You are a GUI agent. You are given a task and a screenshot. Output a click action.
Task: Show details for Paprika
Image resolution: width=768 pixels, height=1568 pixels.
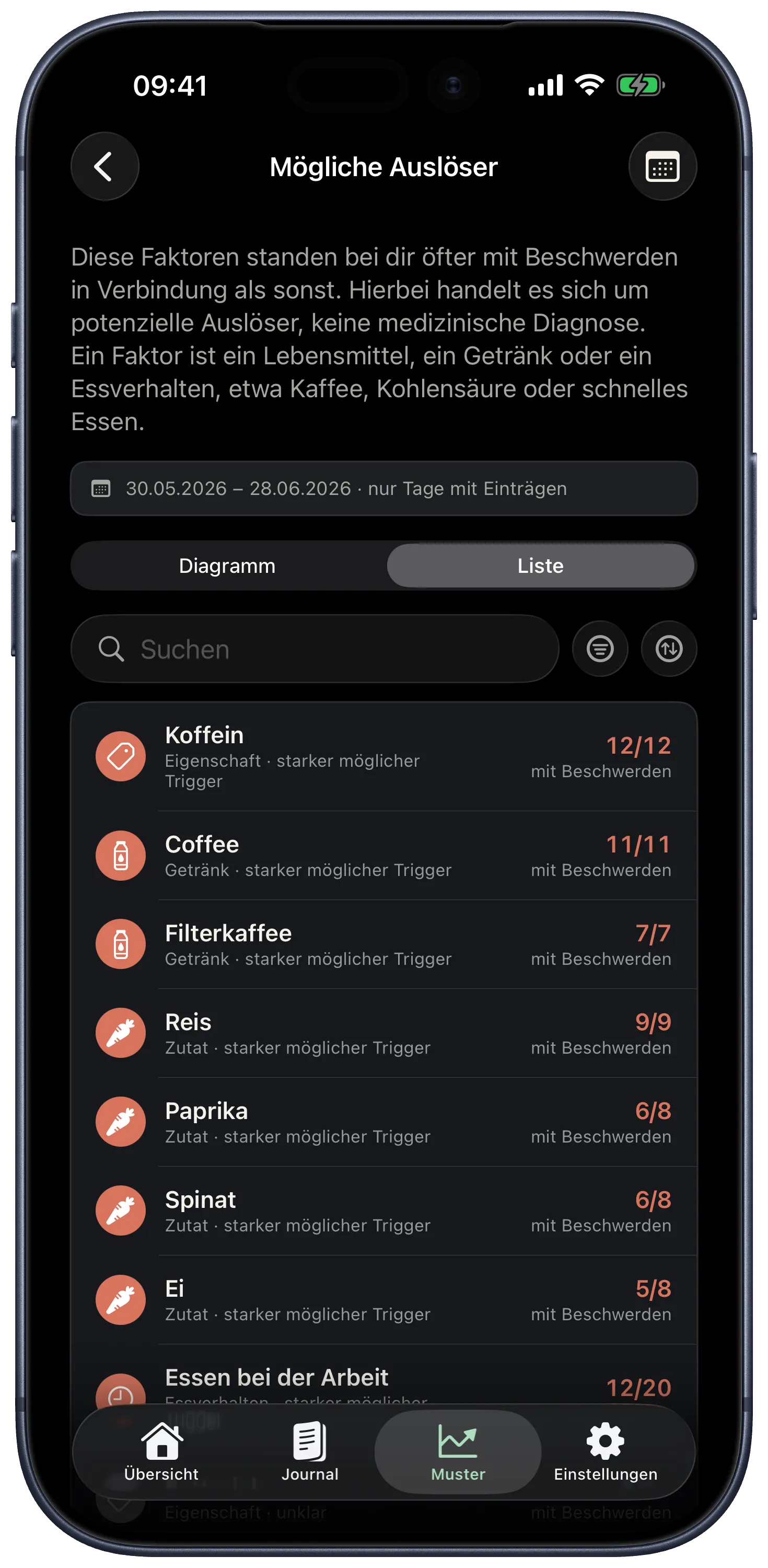(x=383, y=1122)
